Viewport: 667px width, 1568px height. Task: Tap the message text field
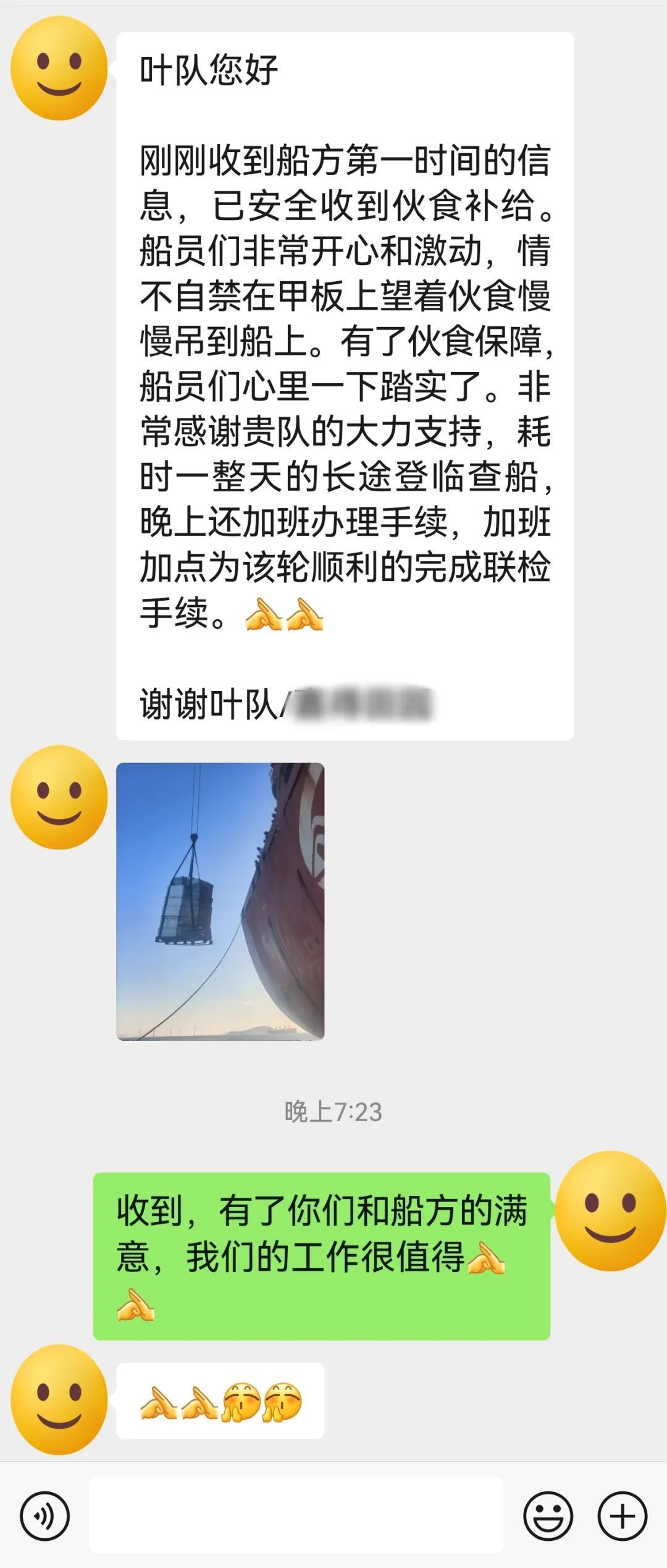296,1515
